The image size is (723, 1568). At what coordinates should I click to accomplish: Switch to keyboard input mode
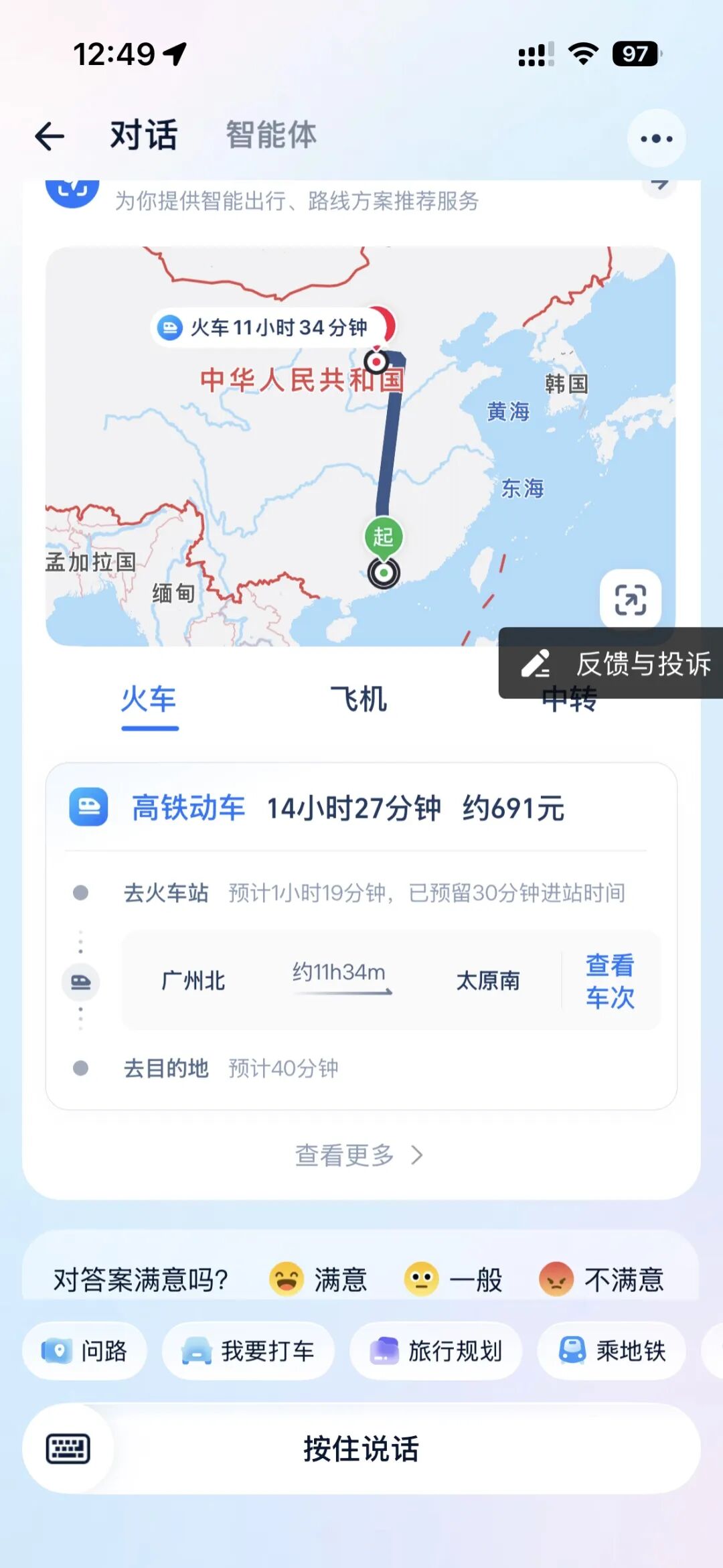[68, 1449]
